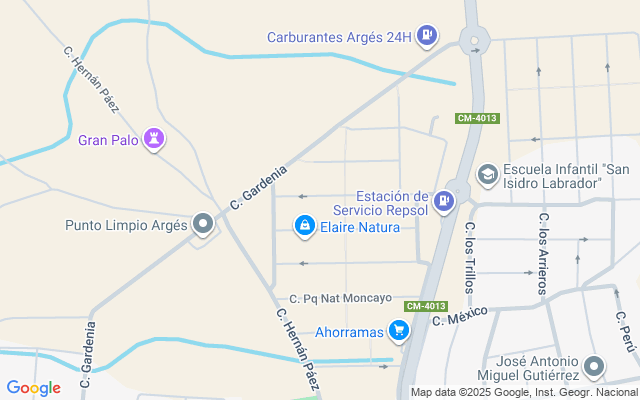640x400 pixels.
Task: Open the Escuela Infantil San Isidro Labrador marker
Action: (x=487, y=175)
